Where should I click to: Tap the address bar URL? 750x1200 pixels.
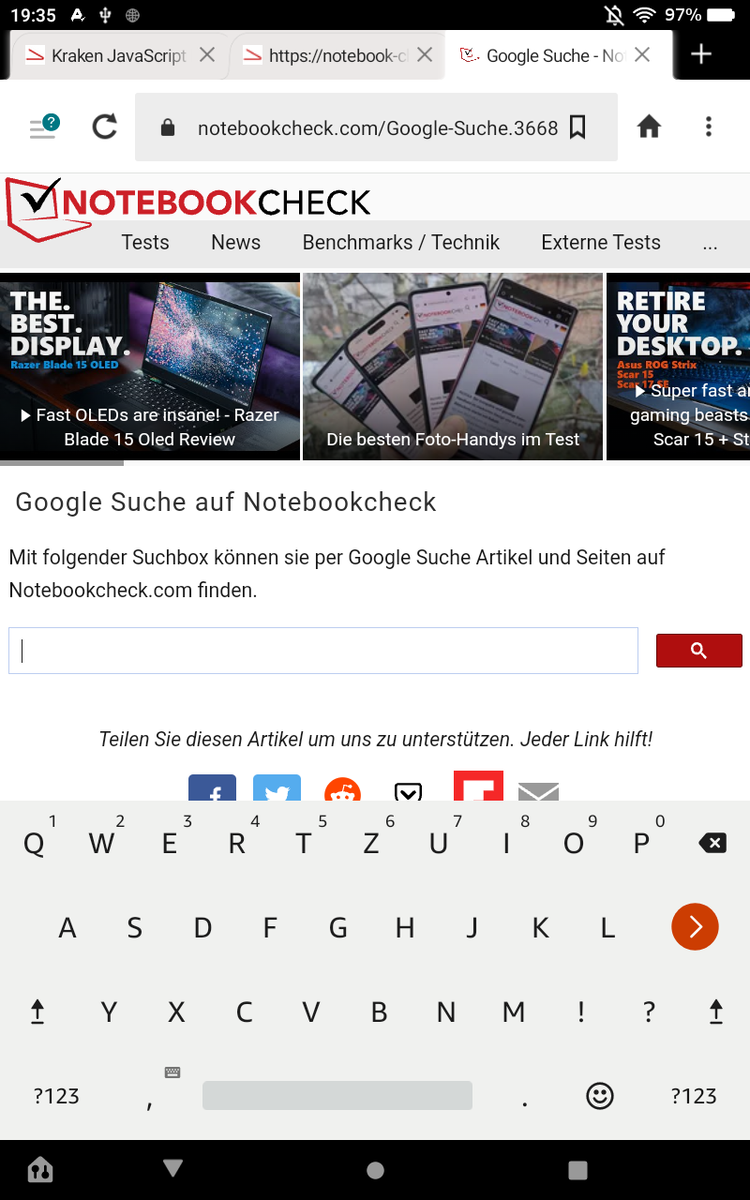(377, 128)
